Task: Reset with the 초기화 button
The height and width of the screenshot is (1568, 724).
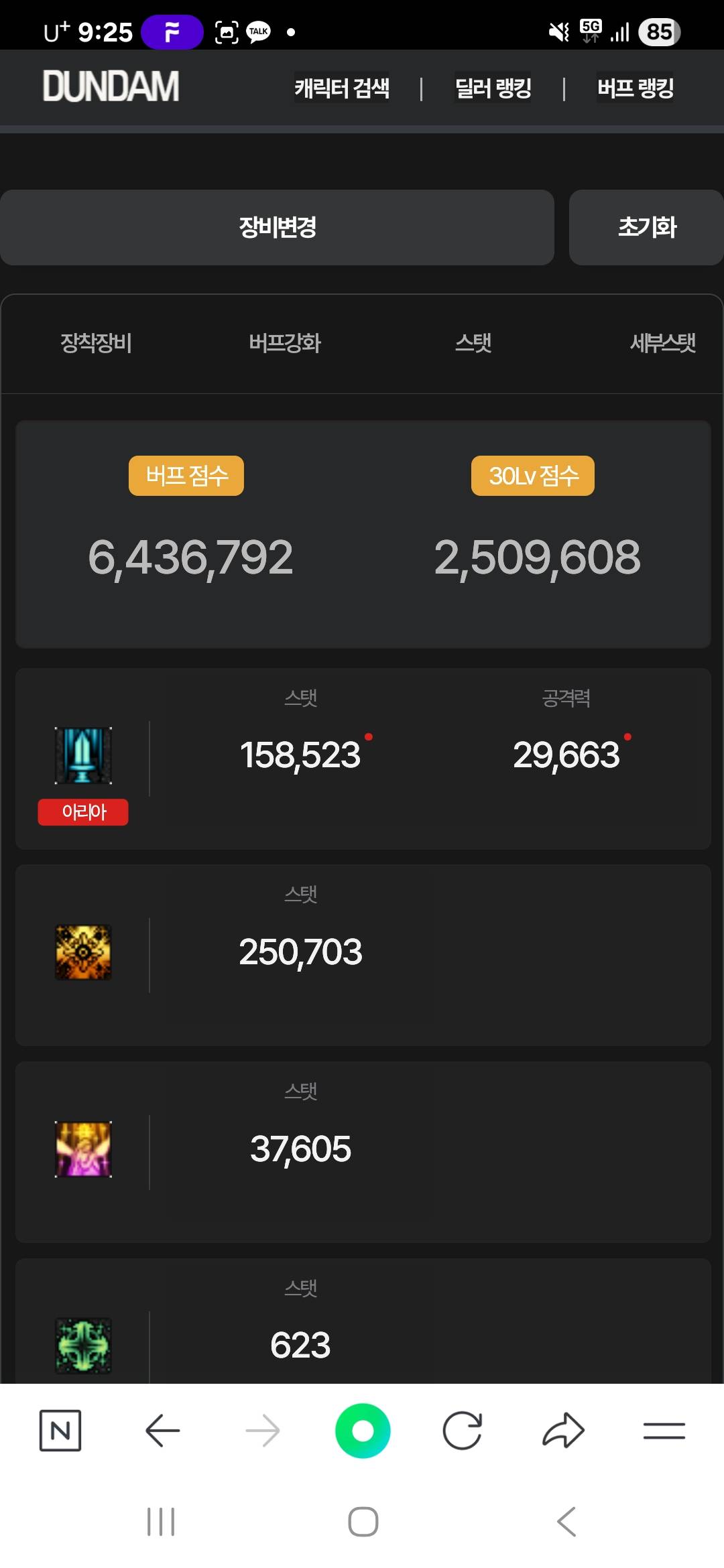Action: (x=646, y=227)
